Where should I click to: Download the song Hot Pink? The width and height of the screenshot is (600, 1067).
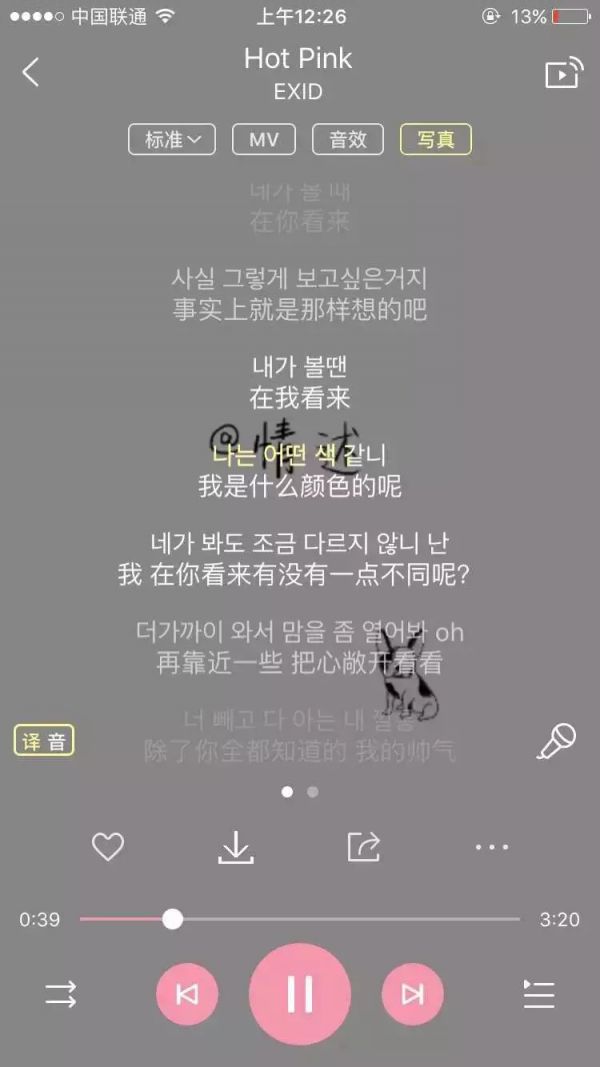pyautogui.click(x=236, y=847)
